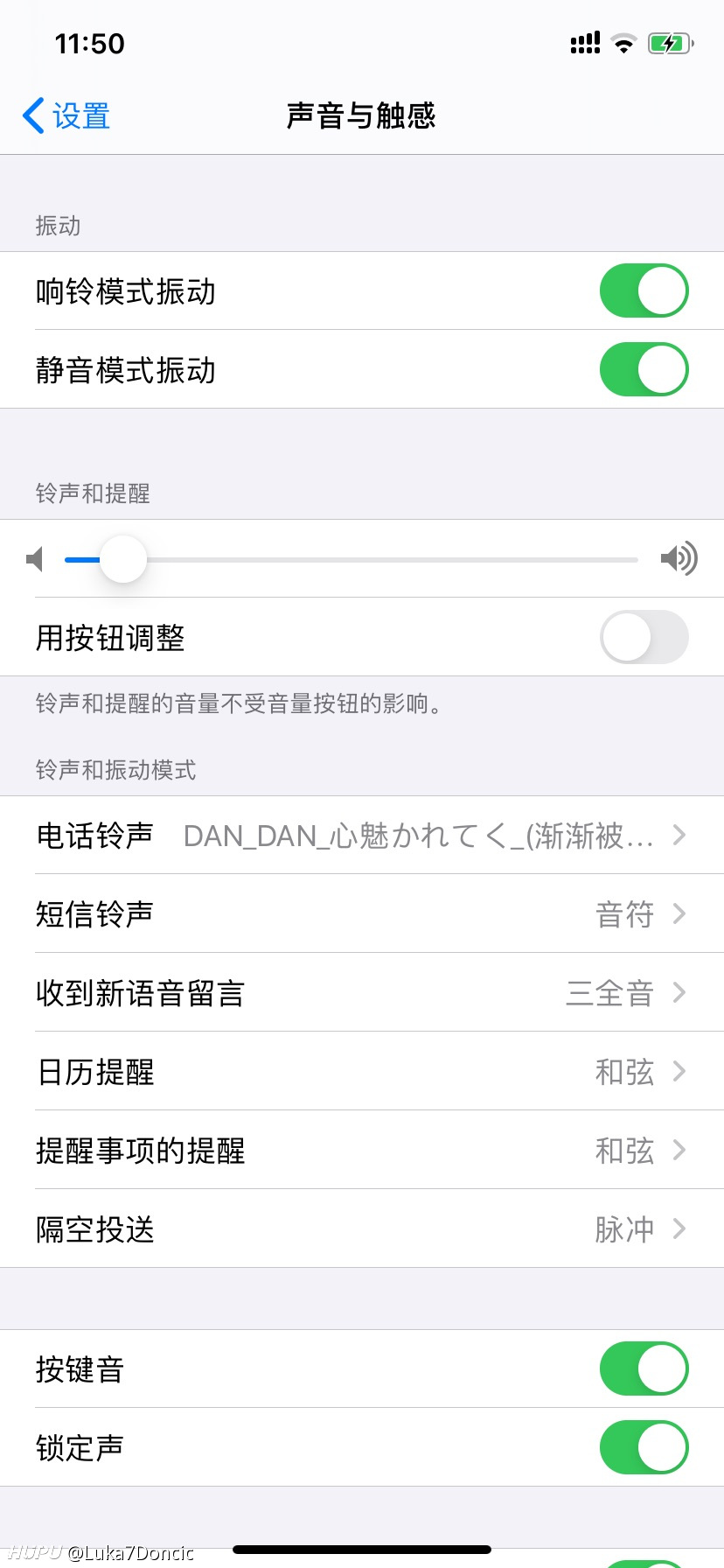This screenshot has width=724, height=1568.
Task: Open 日历提醒 sound options
Action: pyautogui.click(x=362, y=1071)
